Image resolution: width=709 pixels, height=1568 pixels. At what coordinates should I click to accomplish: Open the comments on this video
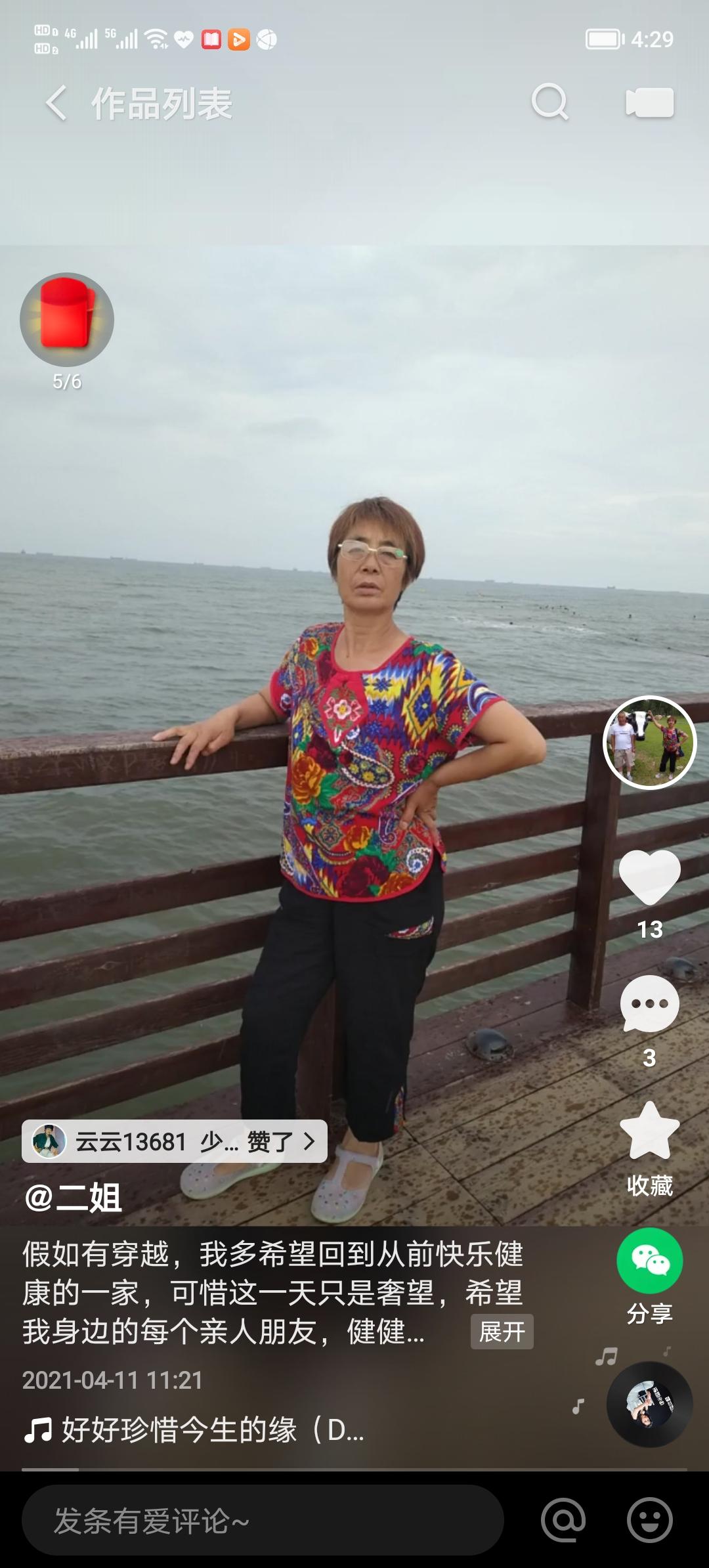point(649,1003)
